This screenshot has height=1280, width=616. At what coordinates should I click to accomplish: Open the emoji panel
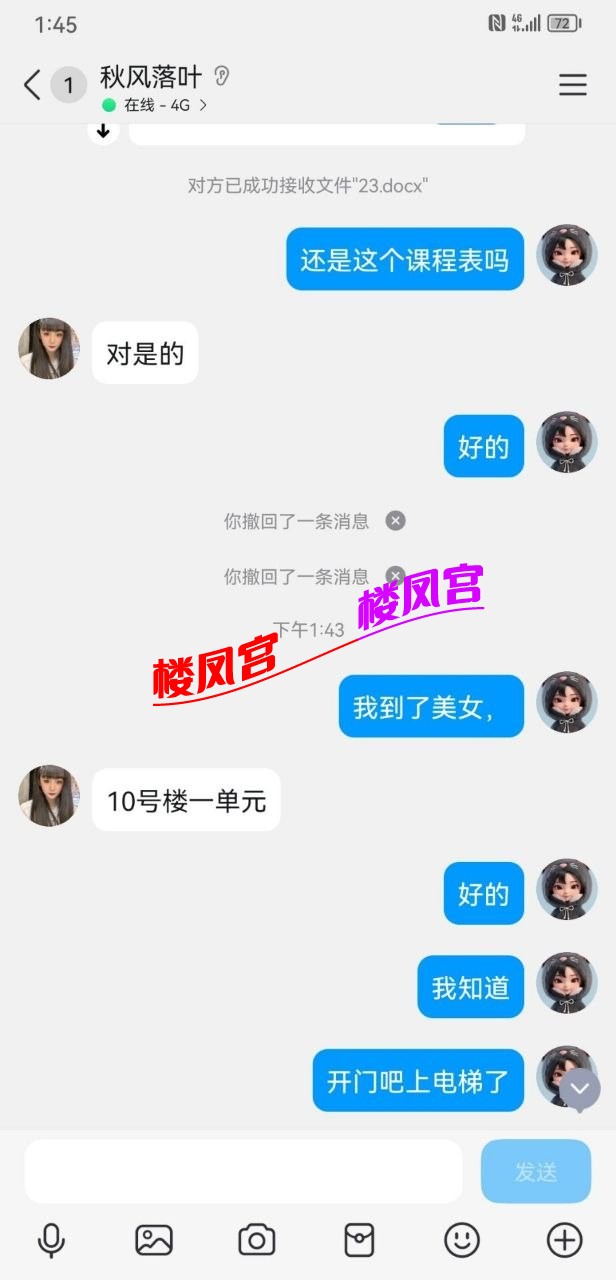pos(462,1240)
